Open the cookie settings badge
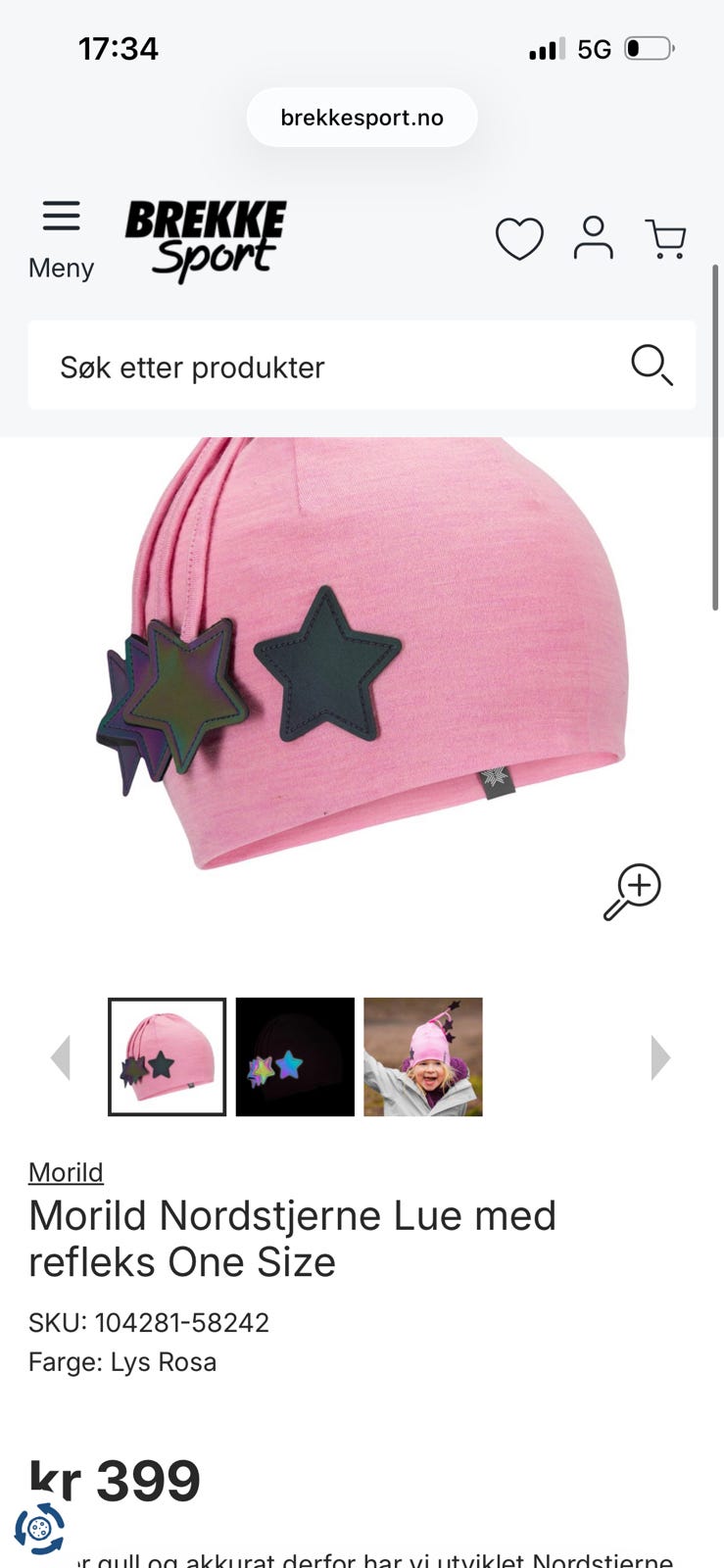This screenshot has height=1568, width=724. coord(39,1528)
